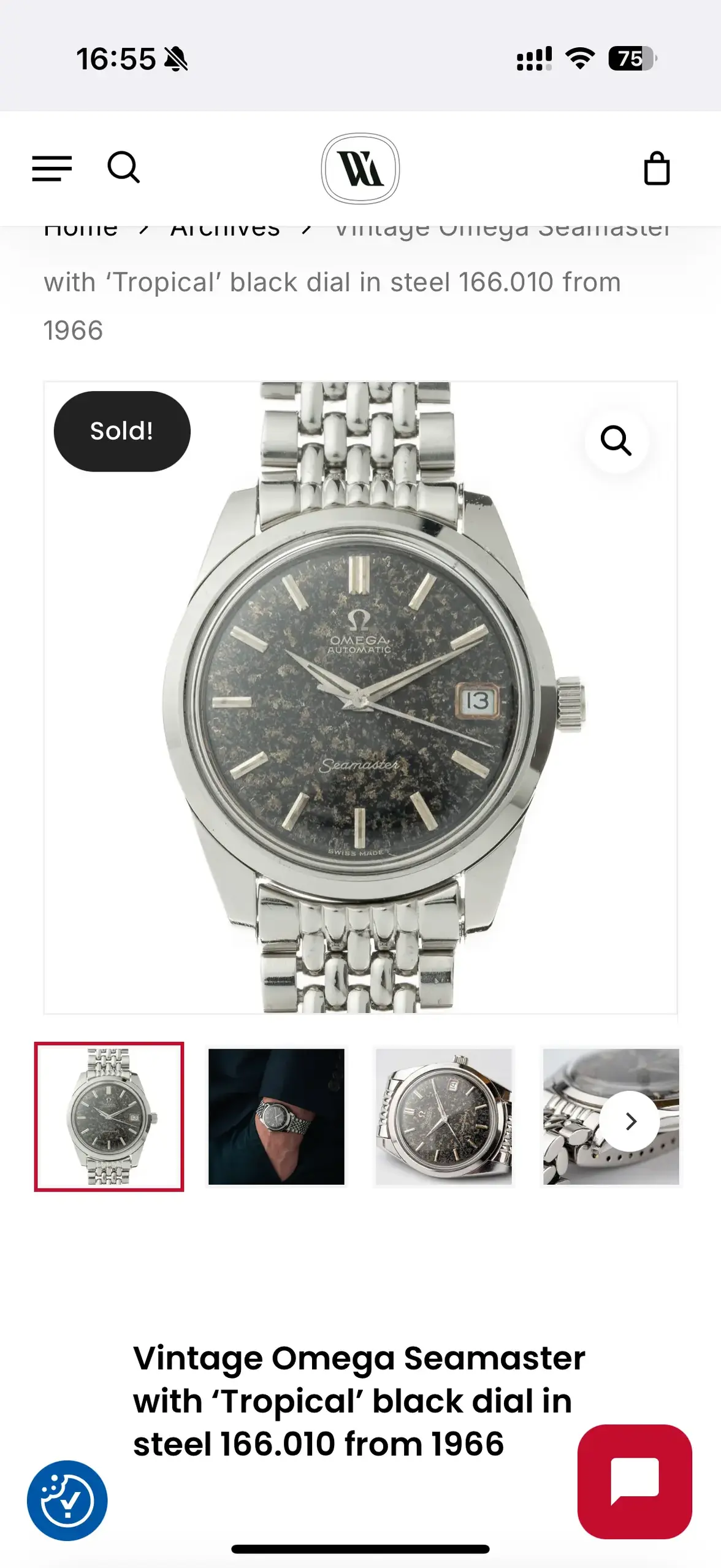The height and width of the screenshot is (1568, 721).
Task: Open the hamburger navigation menu
Action: pyautogui.click(x=52, y=168)
